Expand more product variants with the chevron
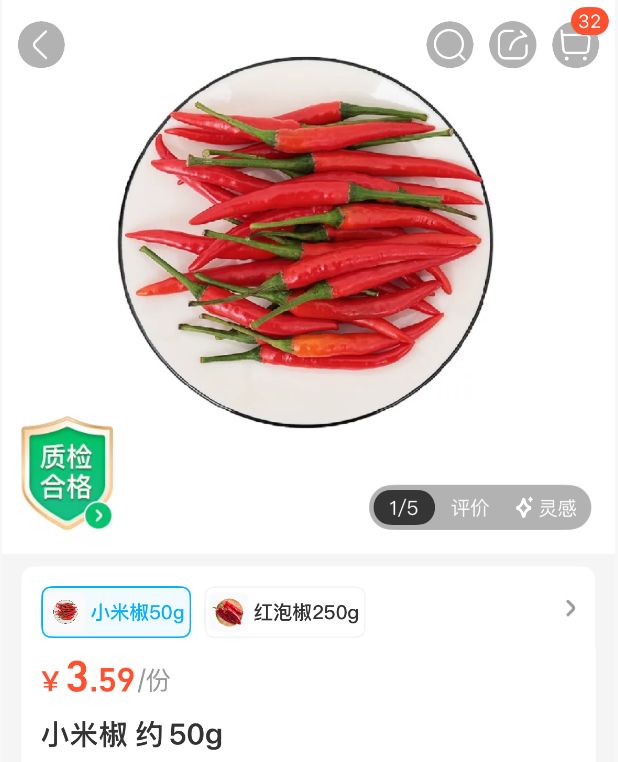This screenshot has width=618, height=762. (x=571, y=608)
